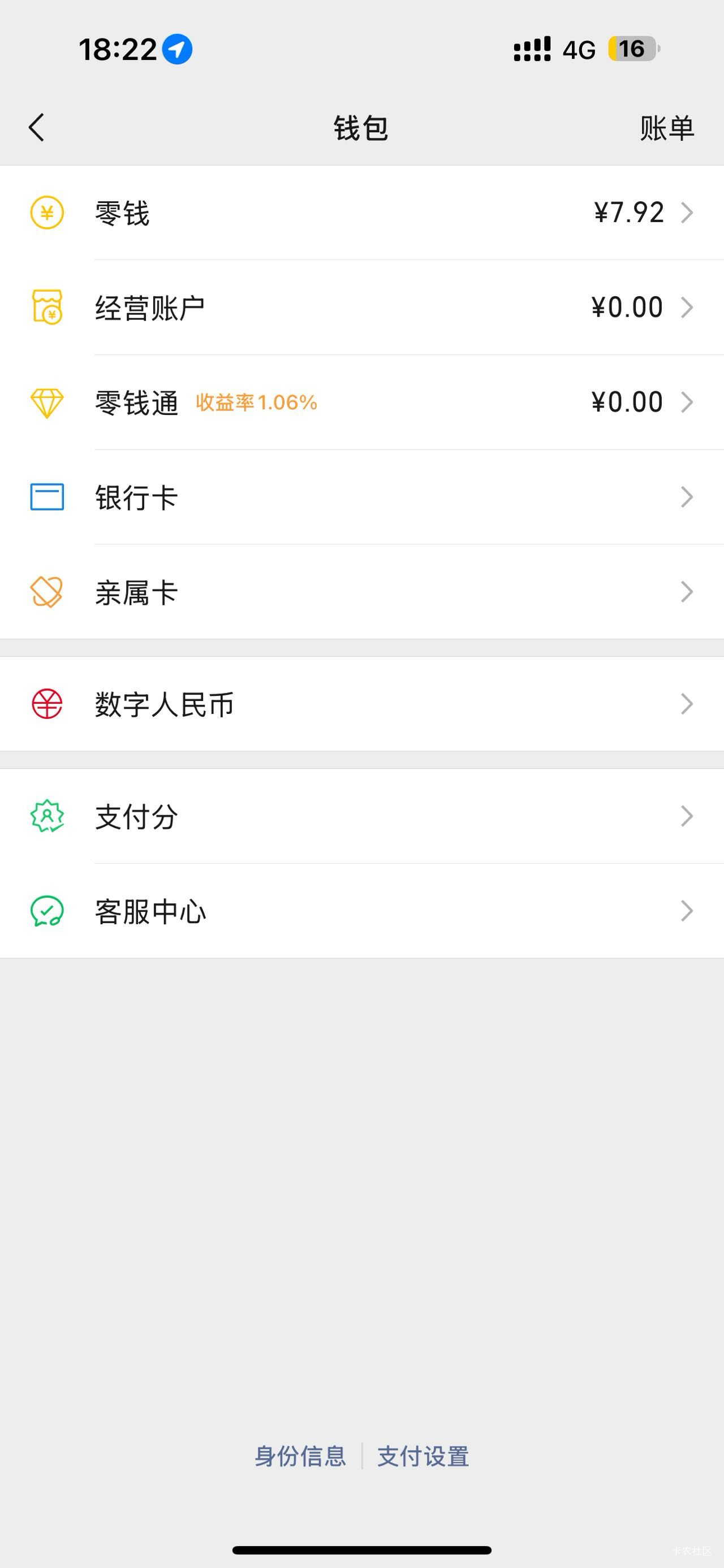Viewport: 724px width, 1568px height.
Task: Open the 零钱 balance row
Action: click(361, 213)
